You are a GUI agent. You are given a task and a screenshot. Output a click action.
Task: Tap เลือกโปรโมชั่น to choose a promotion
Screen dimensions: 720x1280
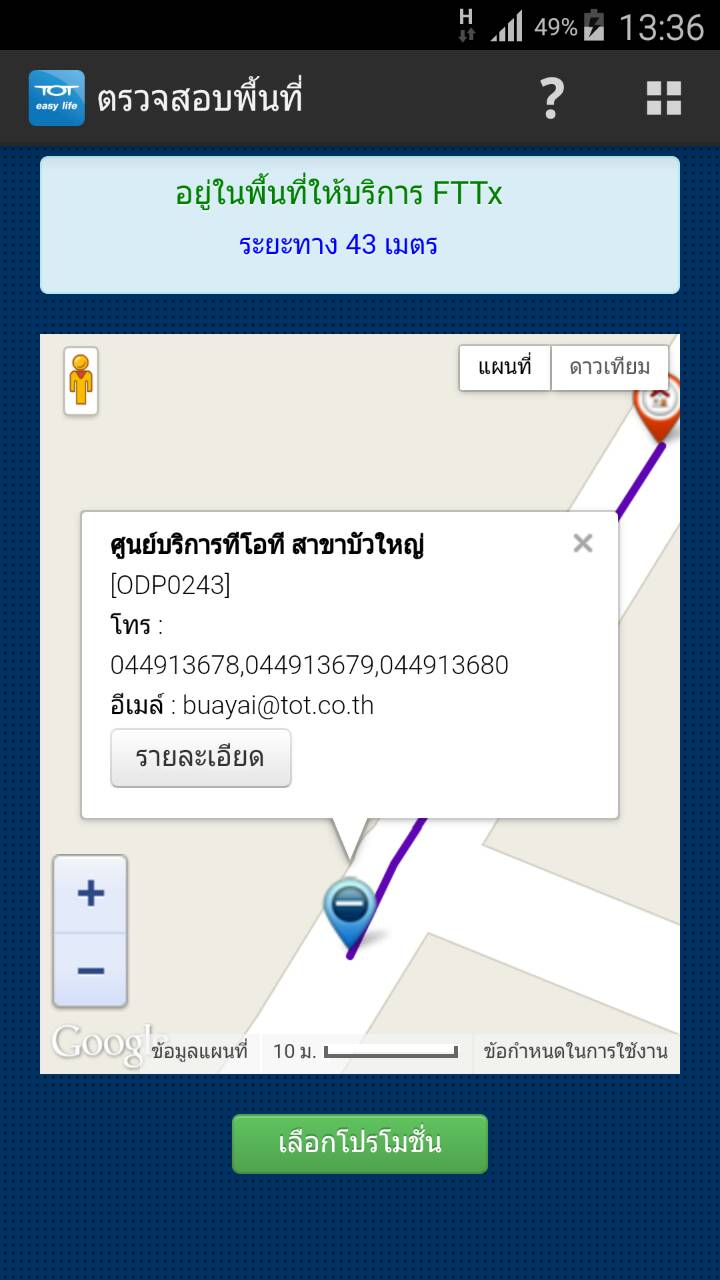point(360,1144)
